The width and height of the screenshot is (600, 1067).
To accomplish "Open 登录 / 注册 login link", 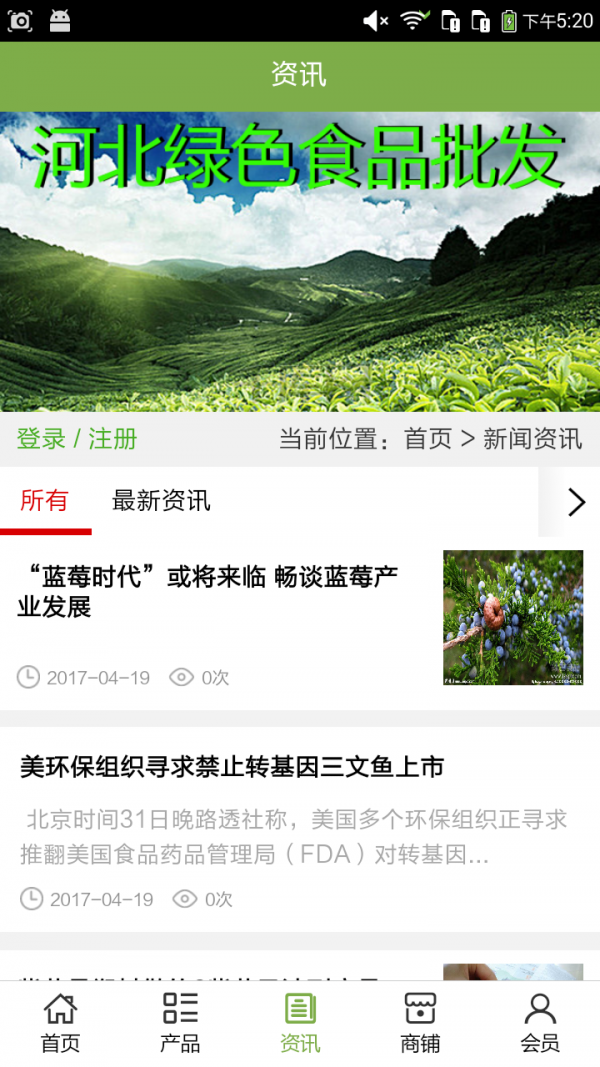I will (x=77, y=439).
